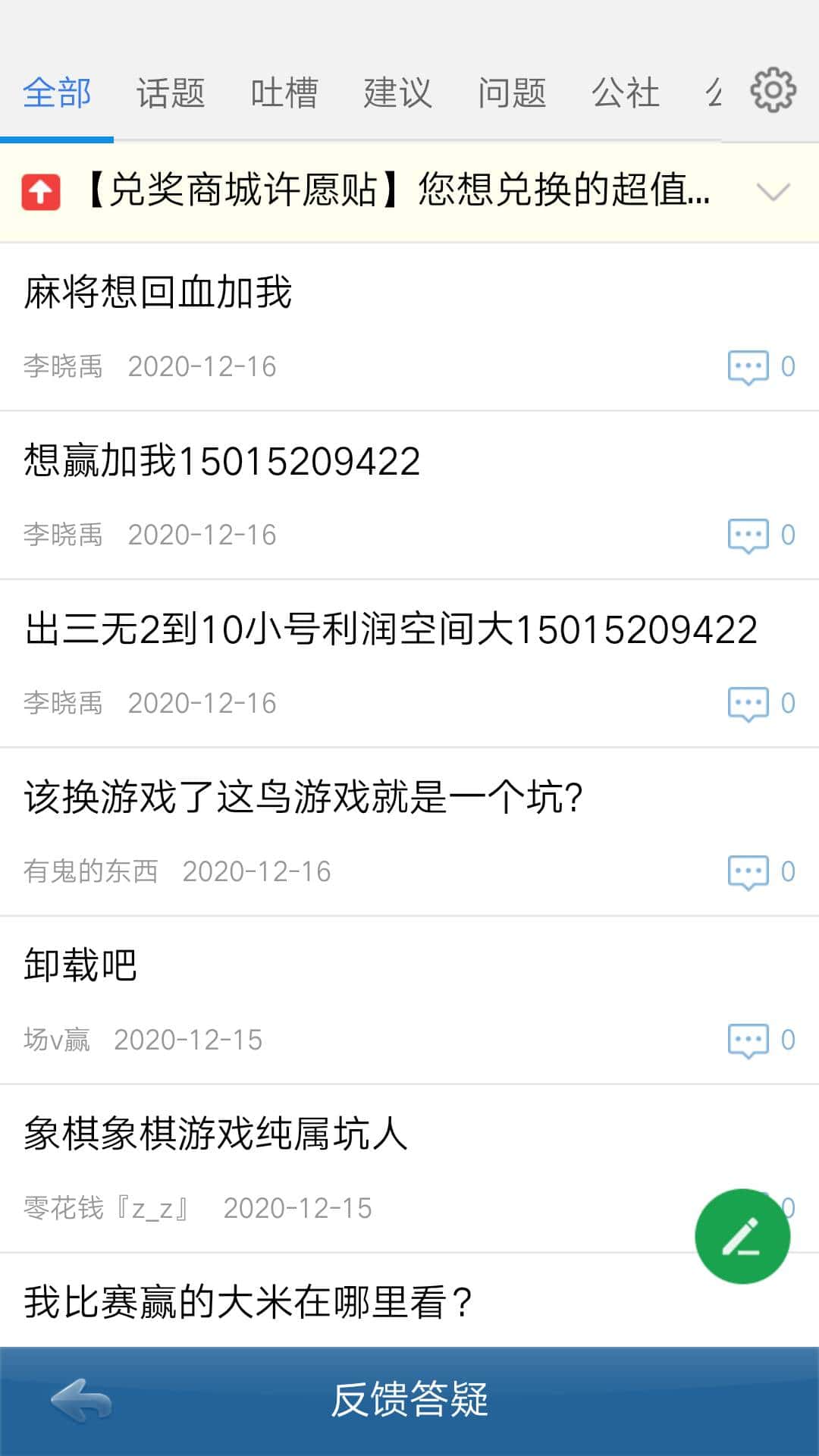Image resolution: width=819 pixels, height=1456 pixels.
Task: View 李晓禹's profile name
Action: tap(62, 366)
